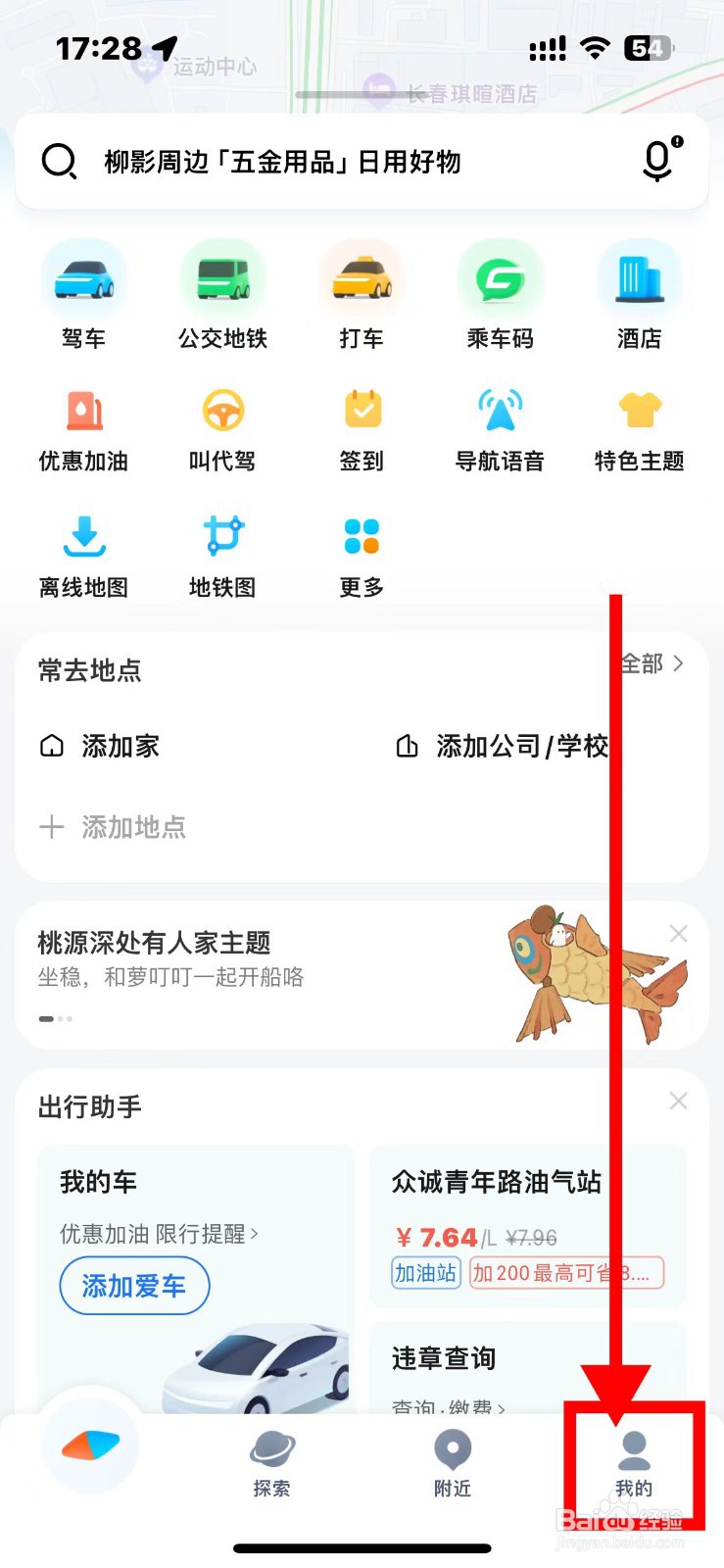This screenshot has width=724, height=1568.
Task: Dismiss the 桃源深处有人家主题 banner
Action: [678, 933]
